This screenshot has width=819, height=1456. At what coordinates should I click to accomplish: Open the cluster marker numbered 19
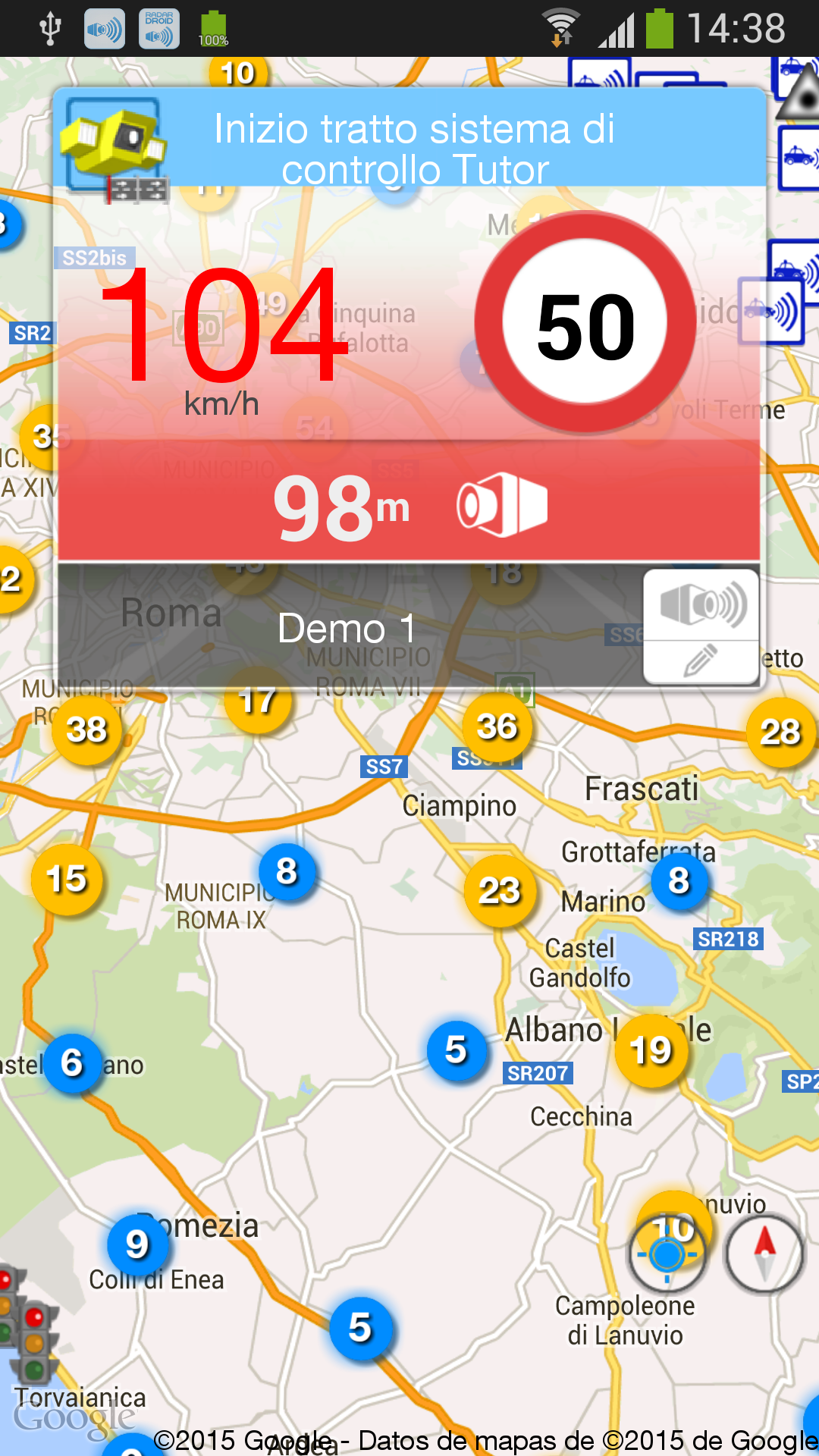click(651, 1051)
